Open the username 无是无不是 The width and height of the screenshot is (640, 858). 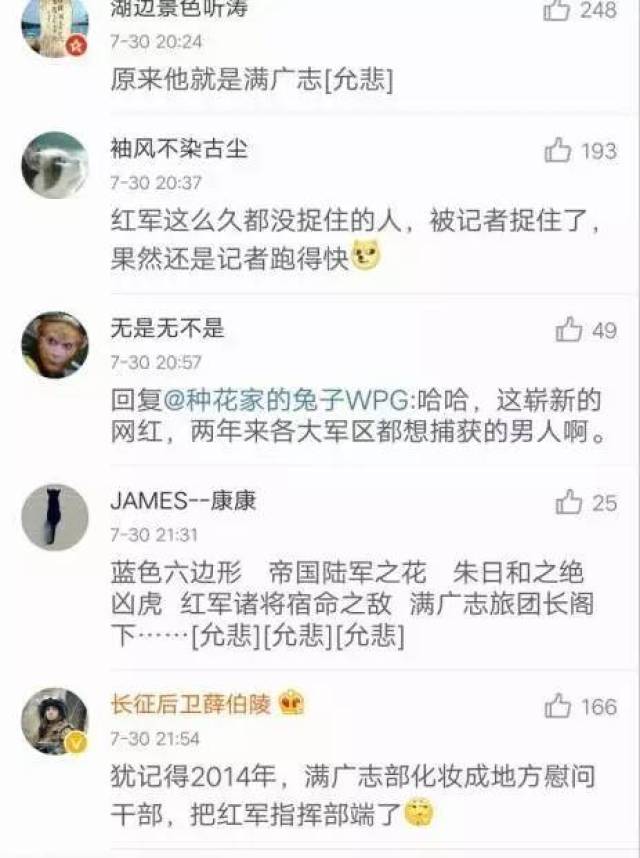coord(167,328)
